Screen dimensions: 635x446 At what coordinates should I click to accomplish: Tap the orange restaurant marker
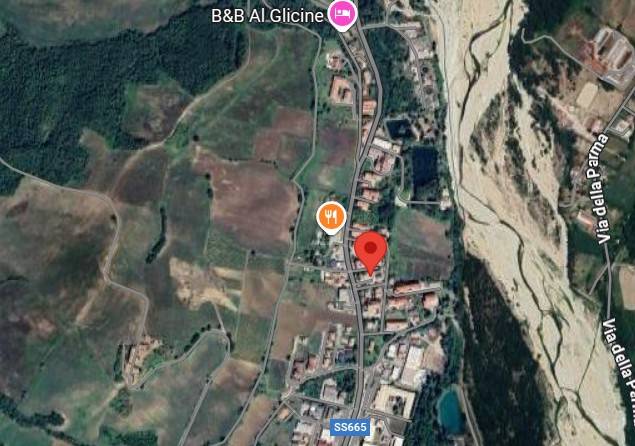tap(331, 215)
